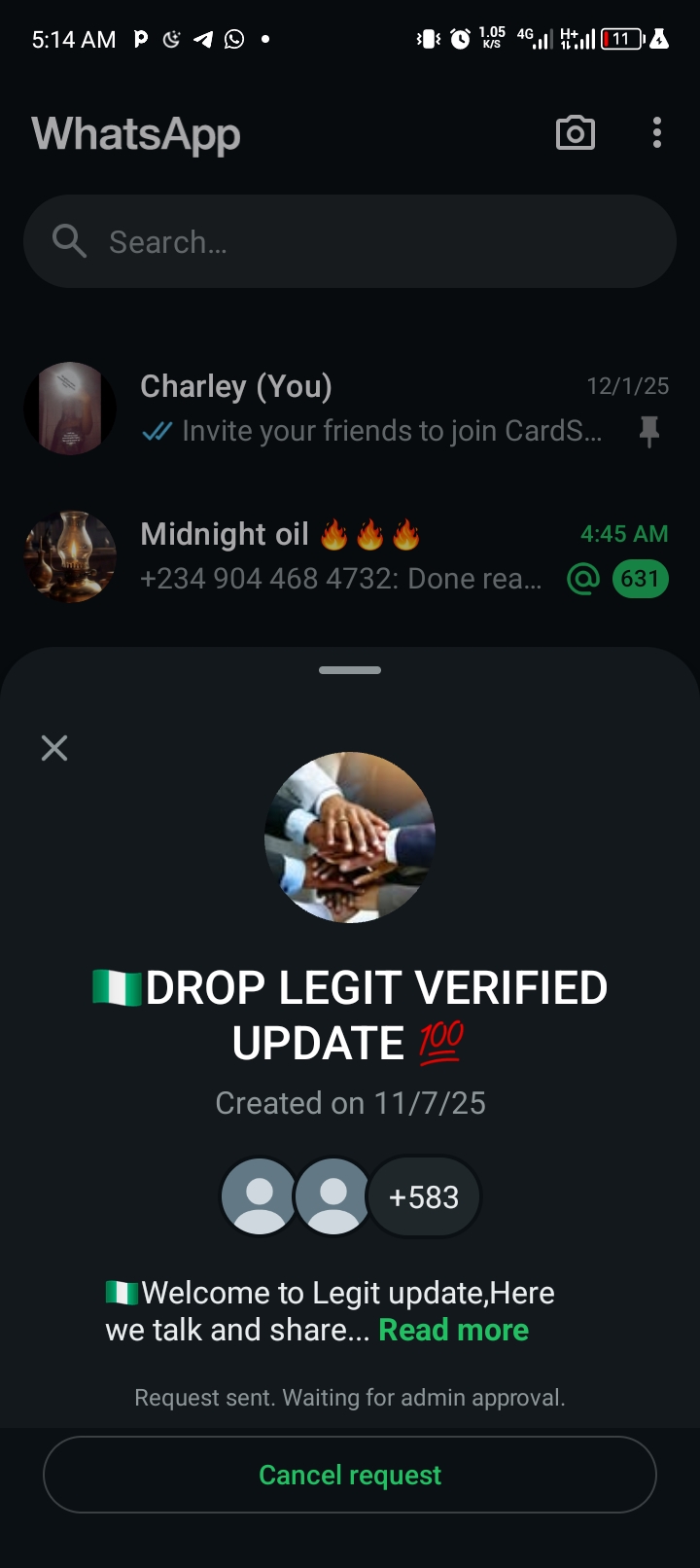Open the camera icon in WhatsApp header
700x1568 pixels.
575,133
